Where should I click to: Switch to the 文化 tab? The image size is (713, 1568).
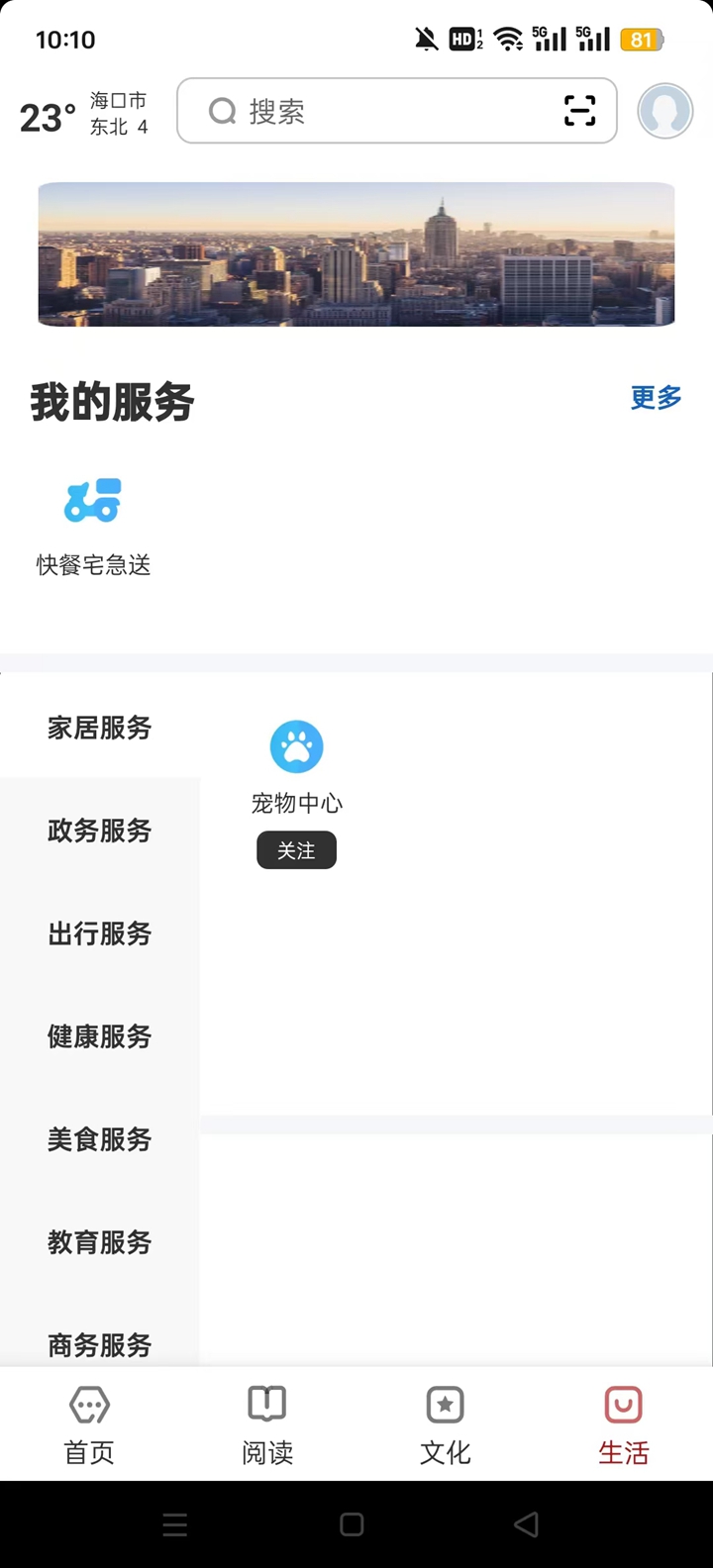(x=446, y=1425)
